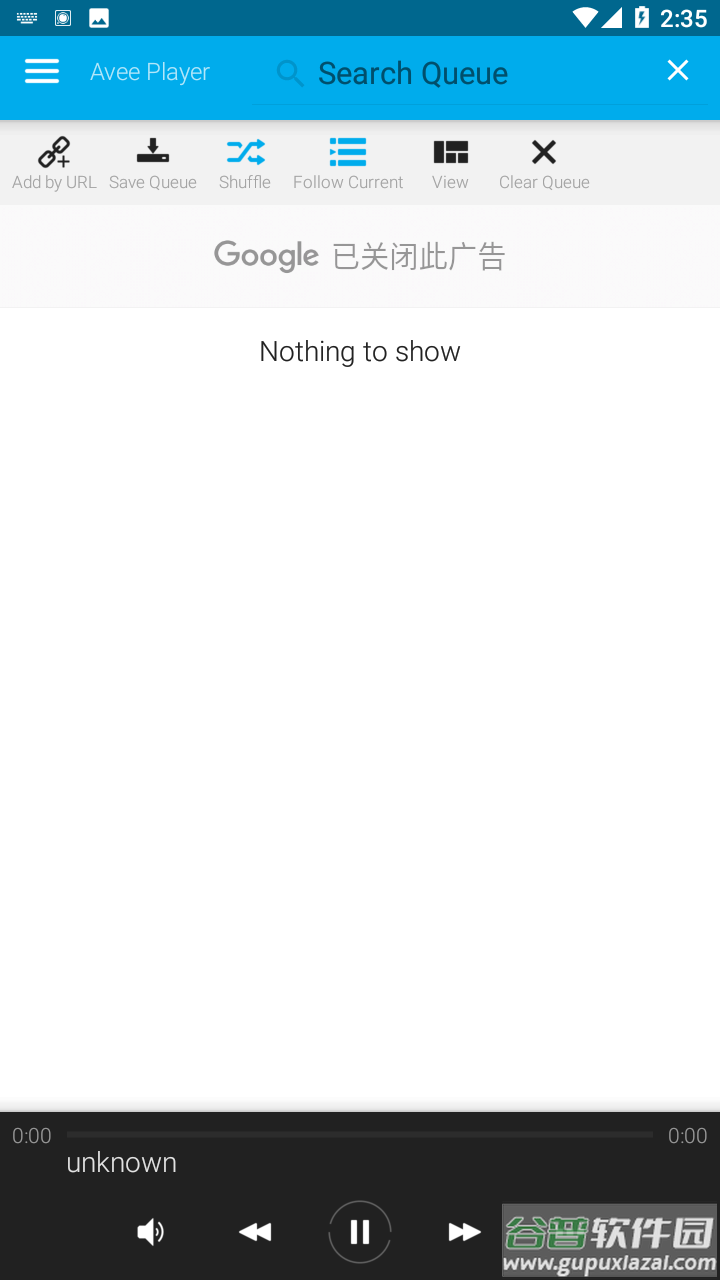The height and width of the screenshot is (1280, 720).
Task: Open the volume speaker control
Action: point(150,1232)
